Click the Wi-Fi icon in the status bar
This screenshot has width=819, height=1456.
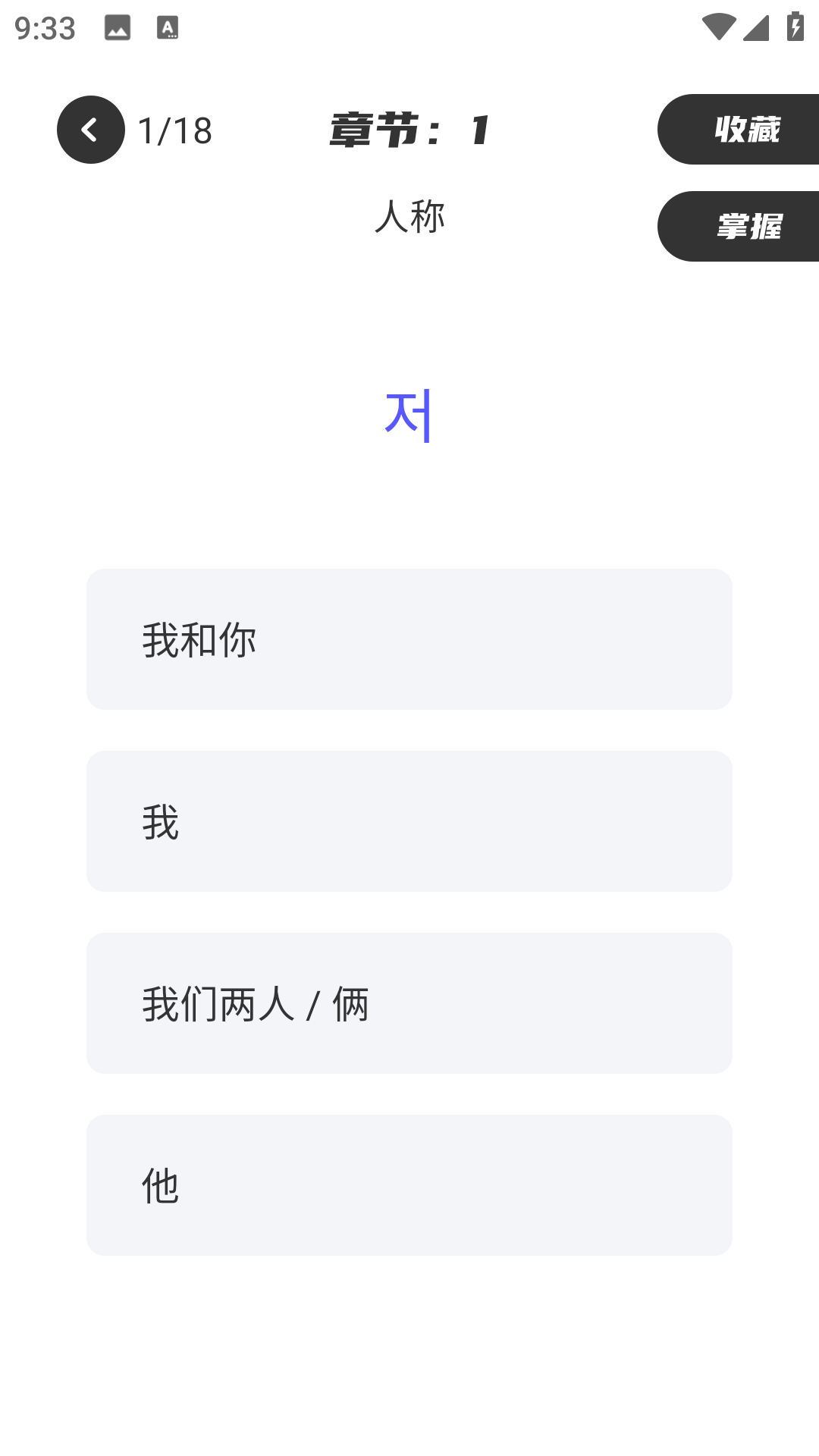click(x=717, y=24)
